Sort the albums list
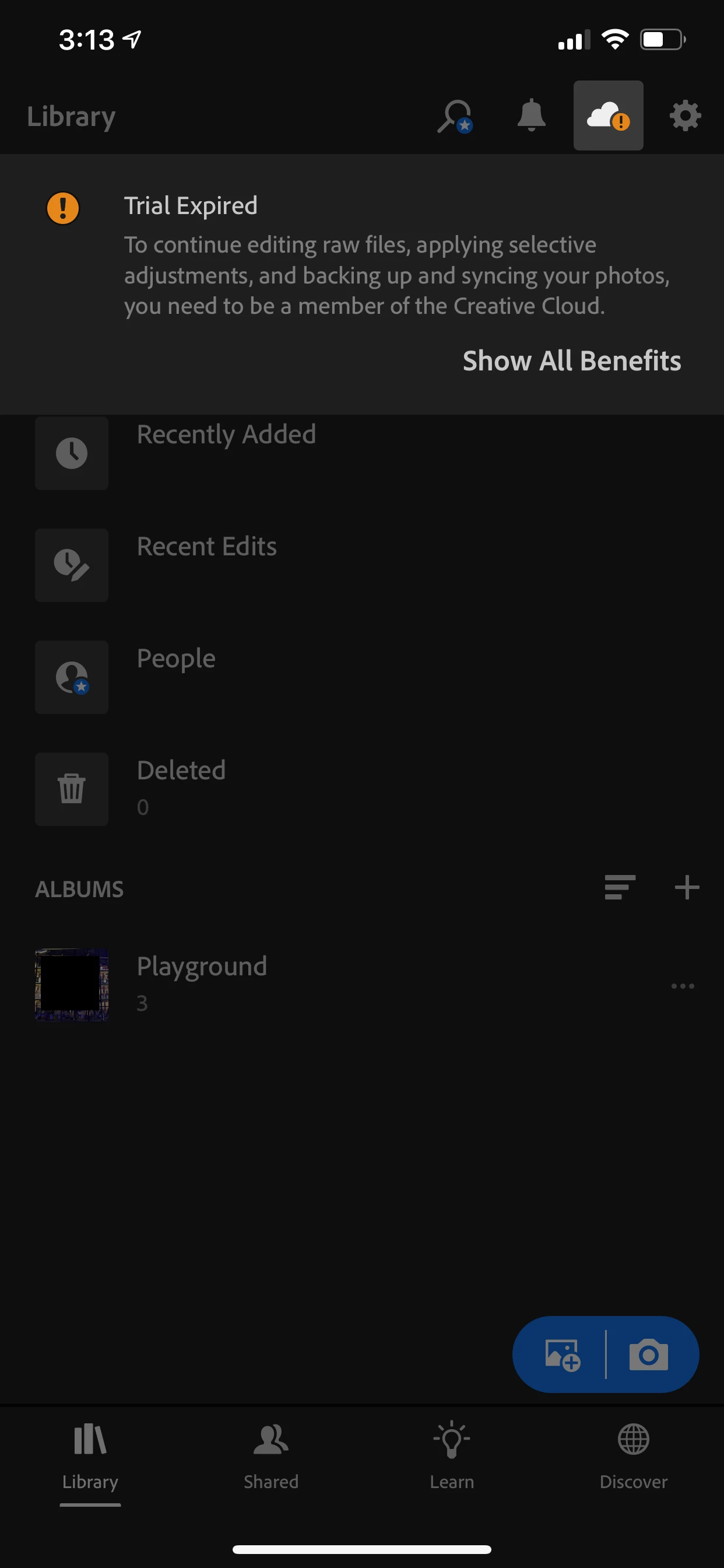This screenshot has width=724, height=1568. pyautogui.click(x=619, y=887)
